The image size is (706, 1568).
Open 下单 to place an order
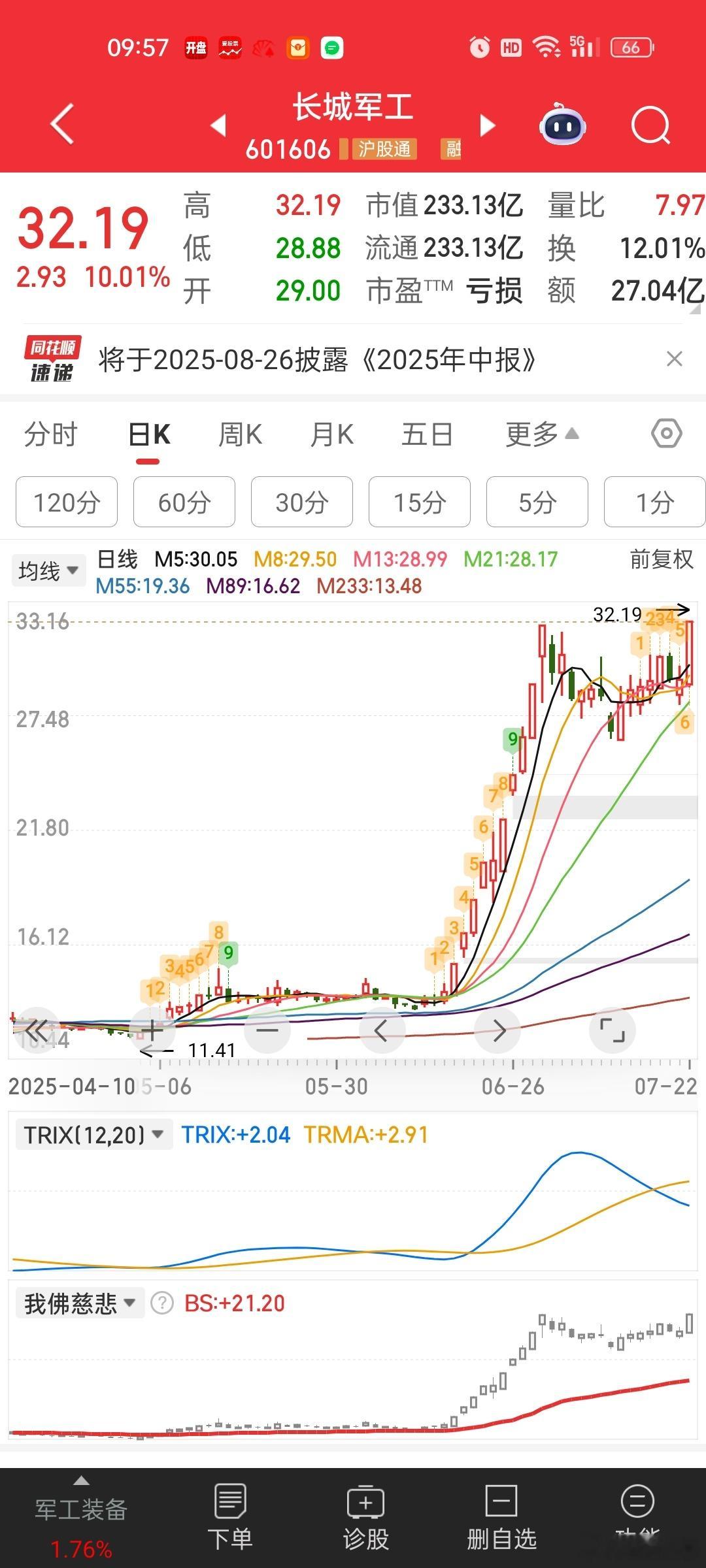(230, 1516)
